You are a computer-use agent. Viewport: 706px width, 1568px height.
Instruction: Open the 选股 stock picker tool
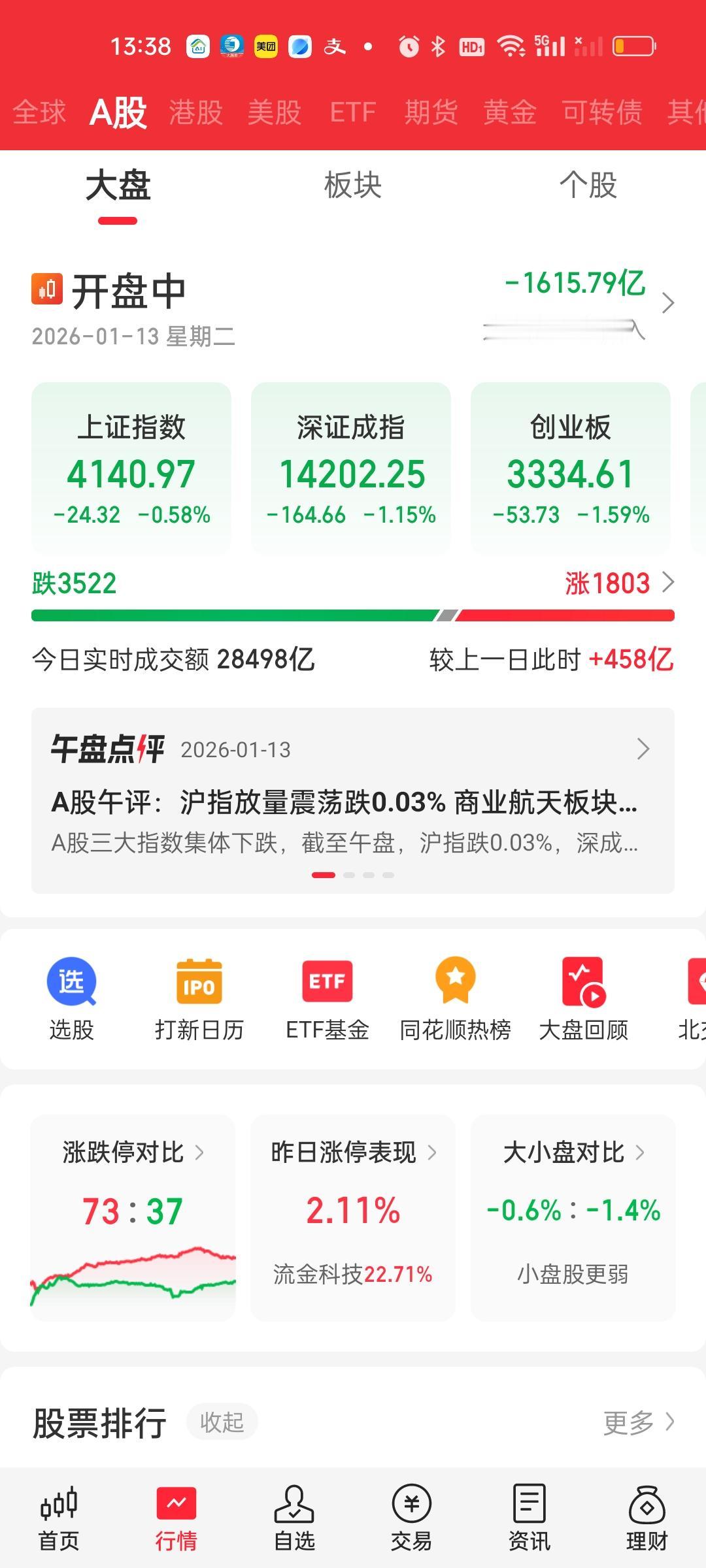[x=72, y=993]
